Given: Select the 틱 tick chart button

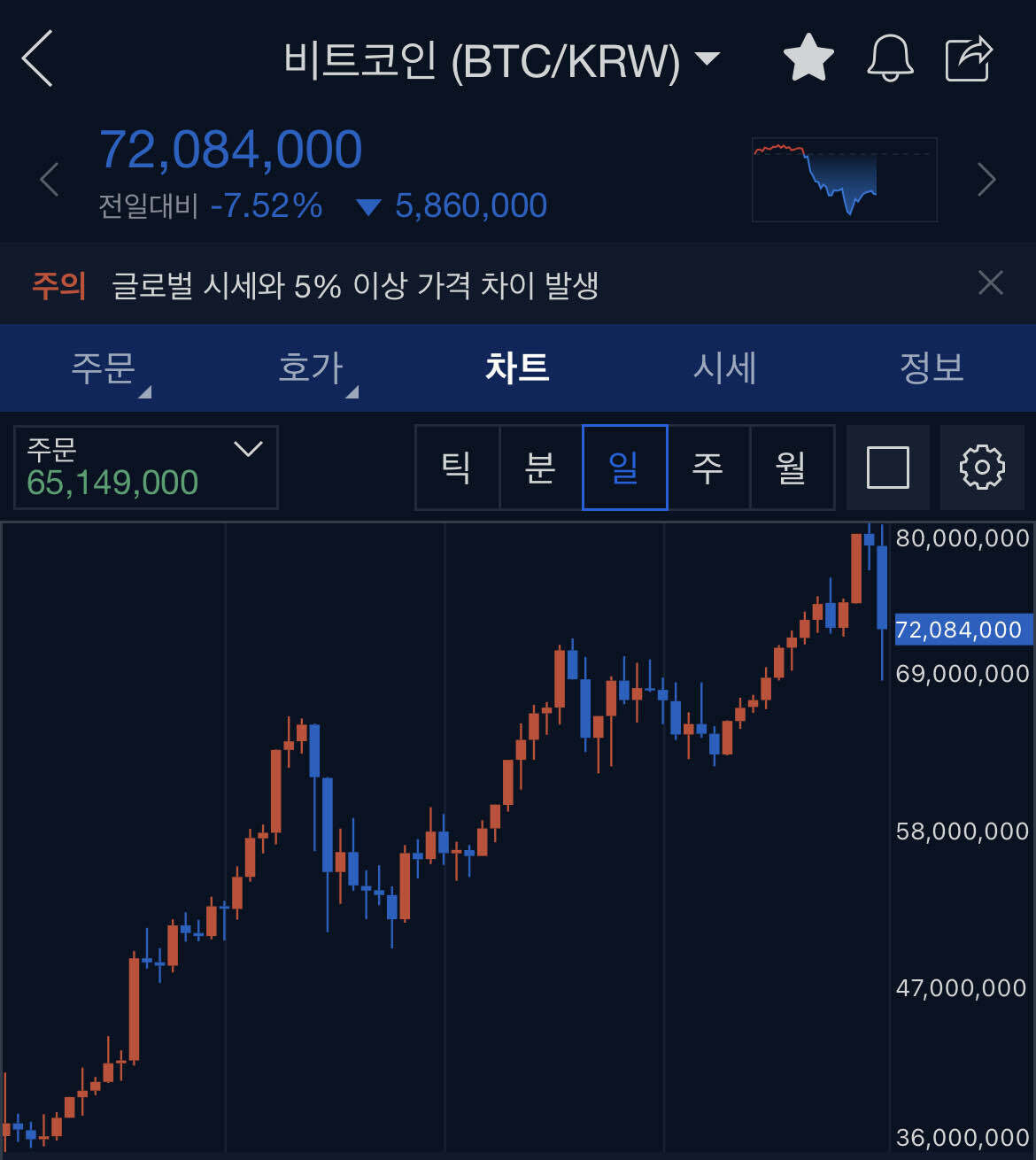Looking at the screenshot, I should [457, 468].
